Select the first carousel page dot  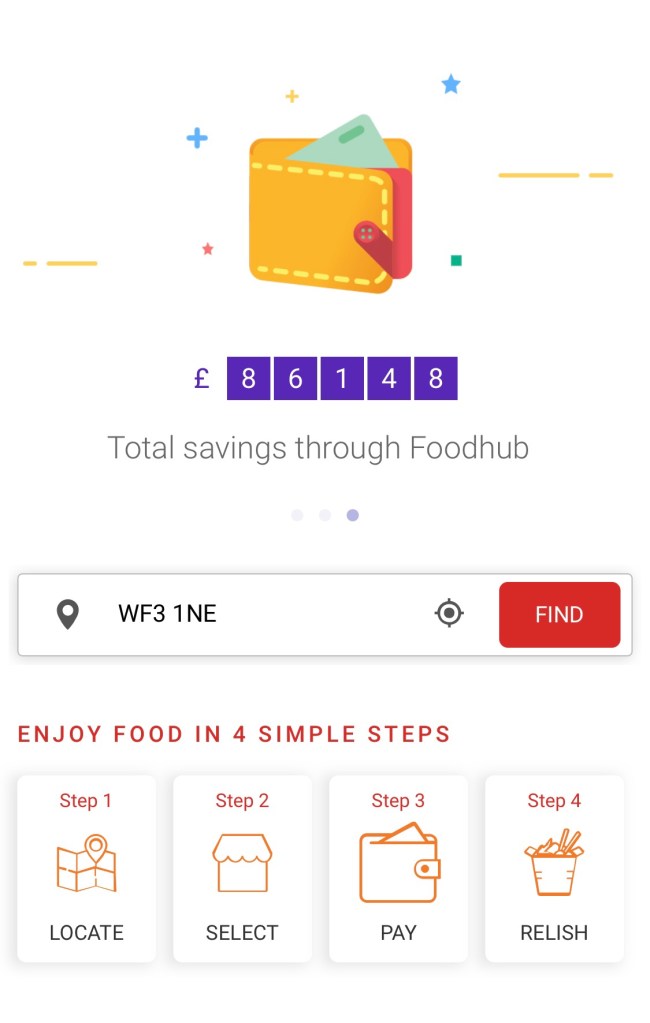point(297,515)
